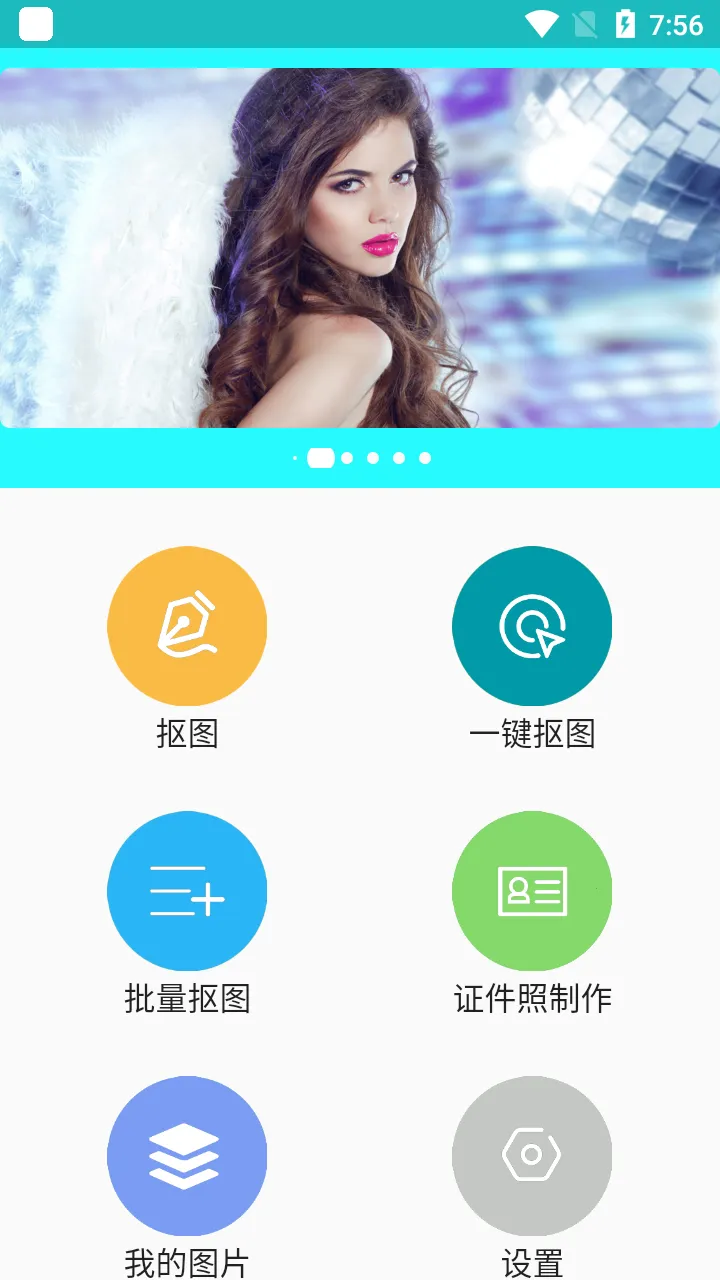The height and width of the screenshot is (1280, 720).
Task: Launch 一键抠图 one-tap cutout
Action: pos(532,626)
